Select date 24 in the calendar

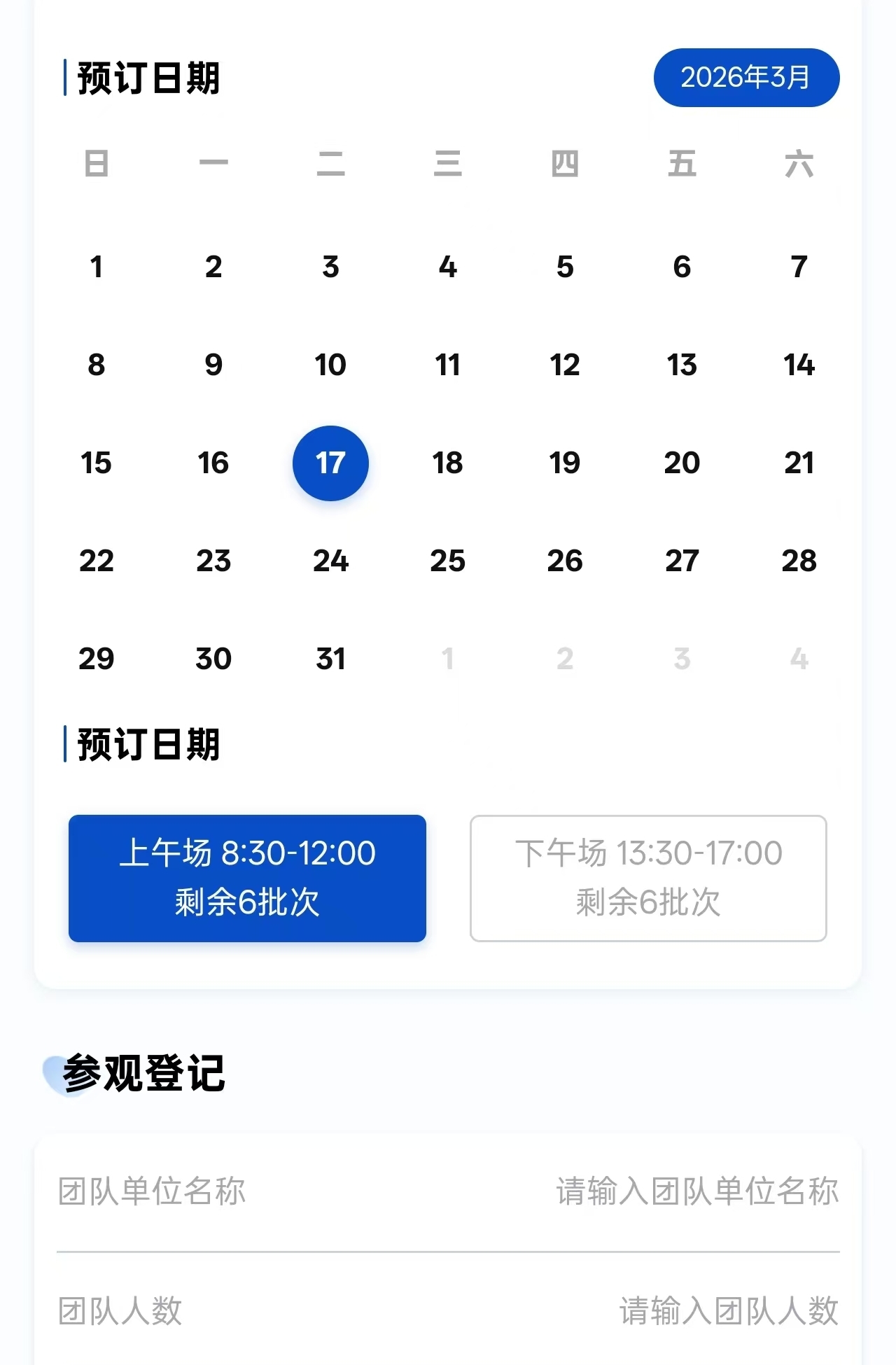330,561
